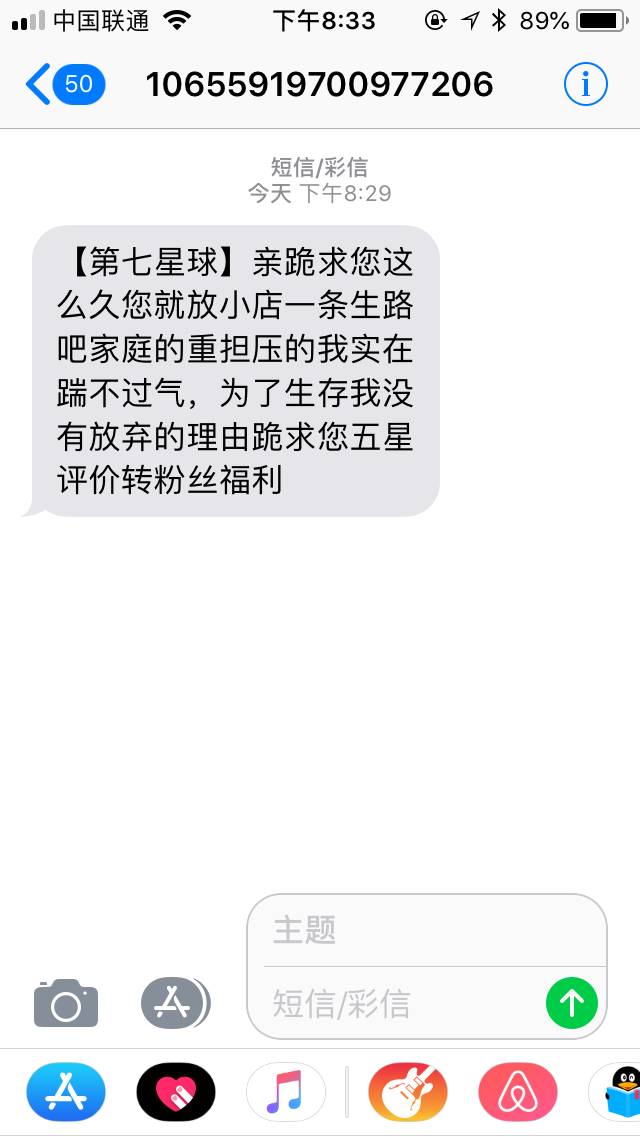
Task: Open the Music iMessage app
Action: 286,1092
